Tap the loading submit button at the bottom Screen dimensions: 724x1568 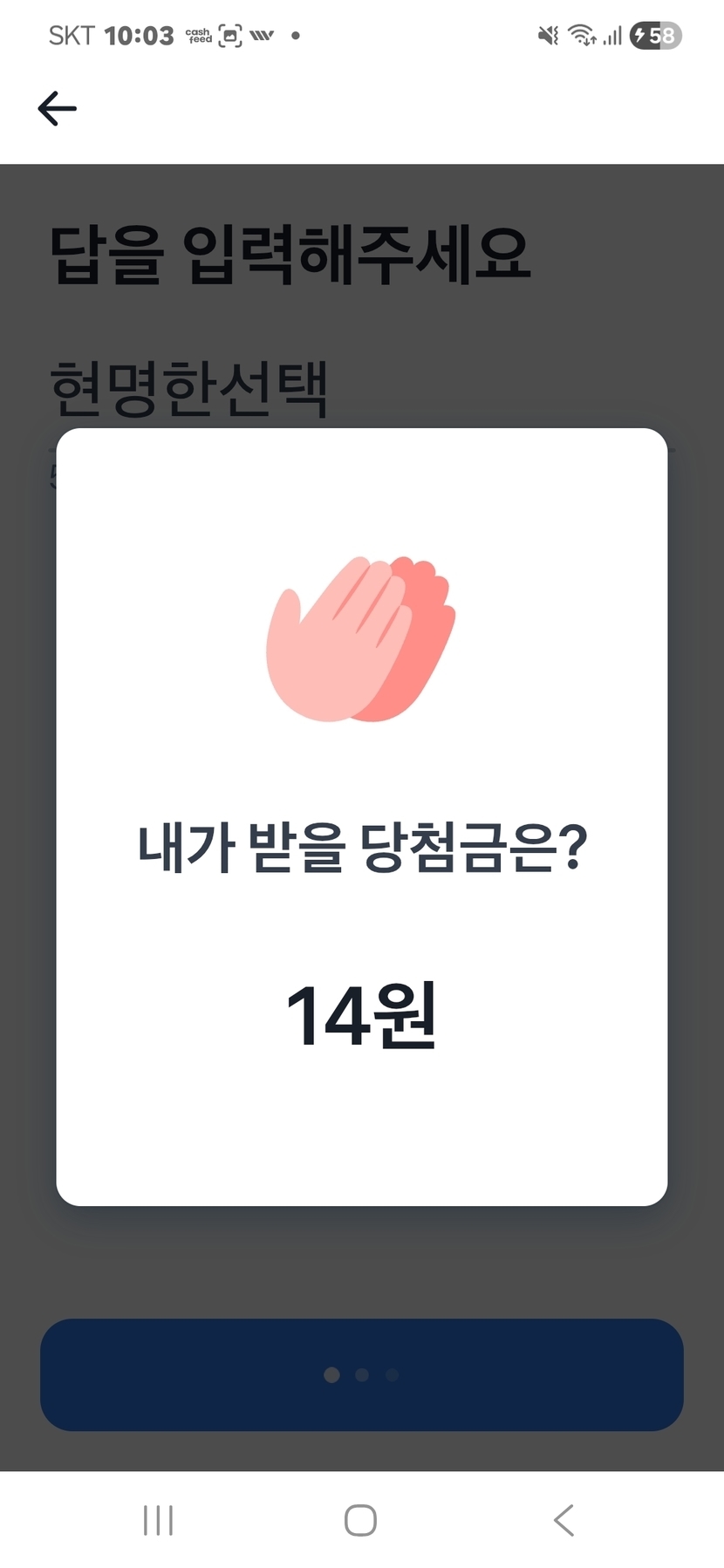coord(362,1374)
